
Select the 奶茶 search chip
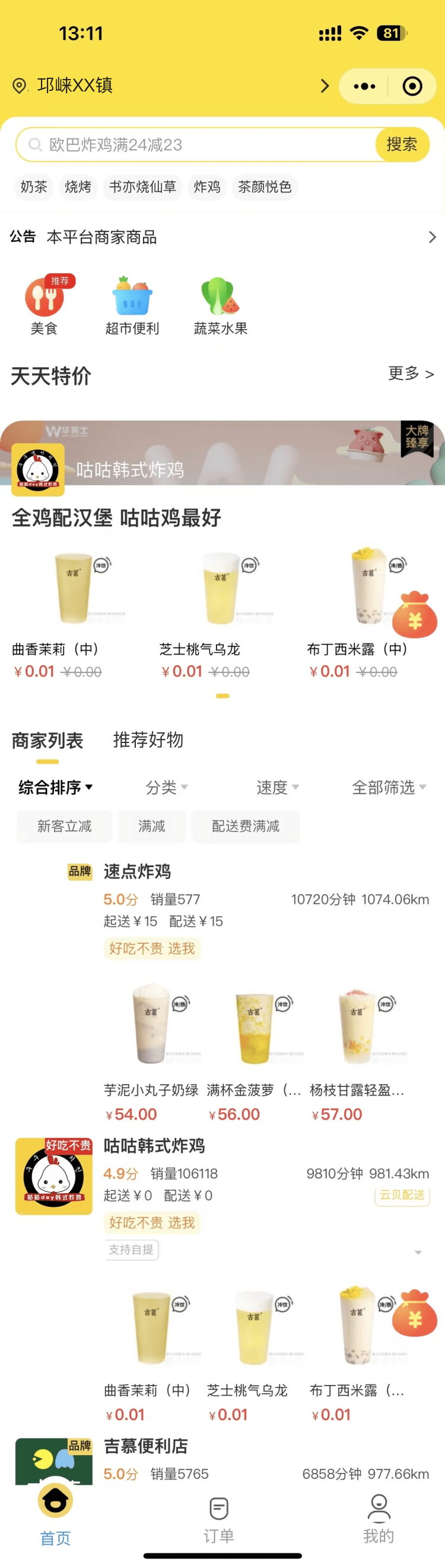click(x=33, y=187)
